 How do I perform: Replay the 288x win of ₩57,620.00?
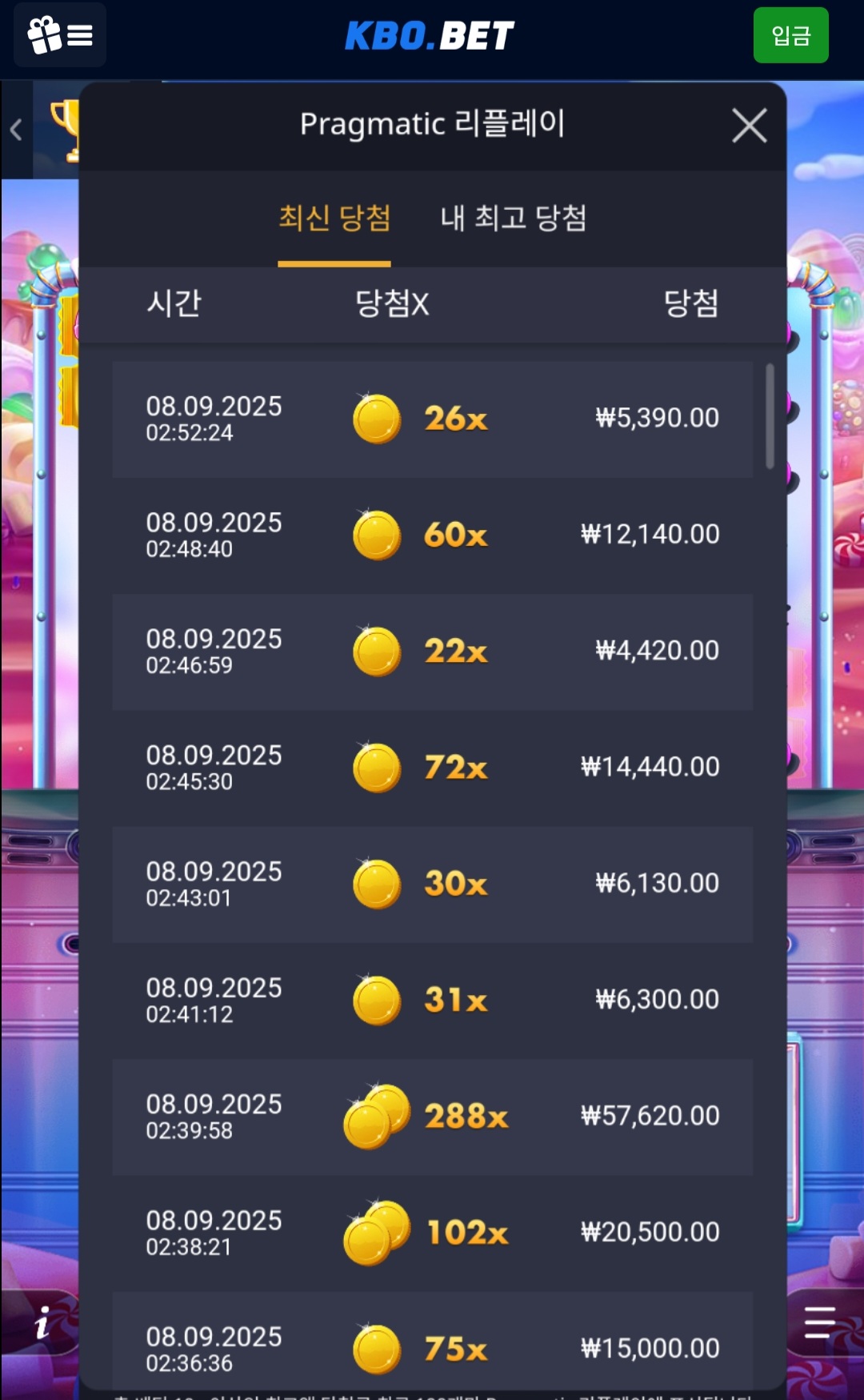(432, 1116)
